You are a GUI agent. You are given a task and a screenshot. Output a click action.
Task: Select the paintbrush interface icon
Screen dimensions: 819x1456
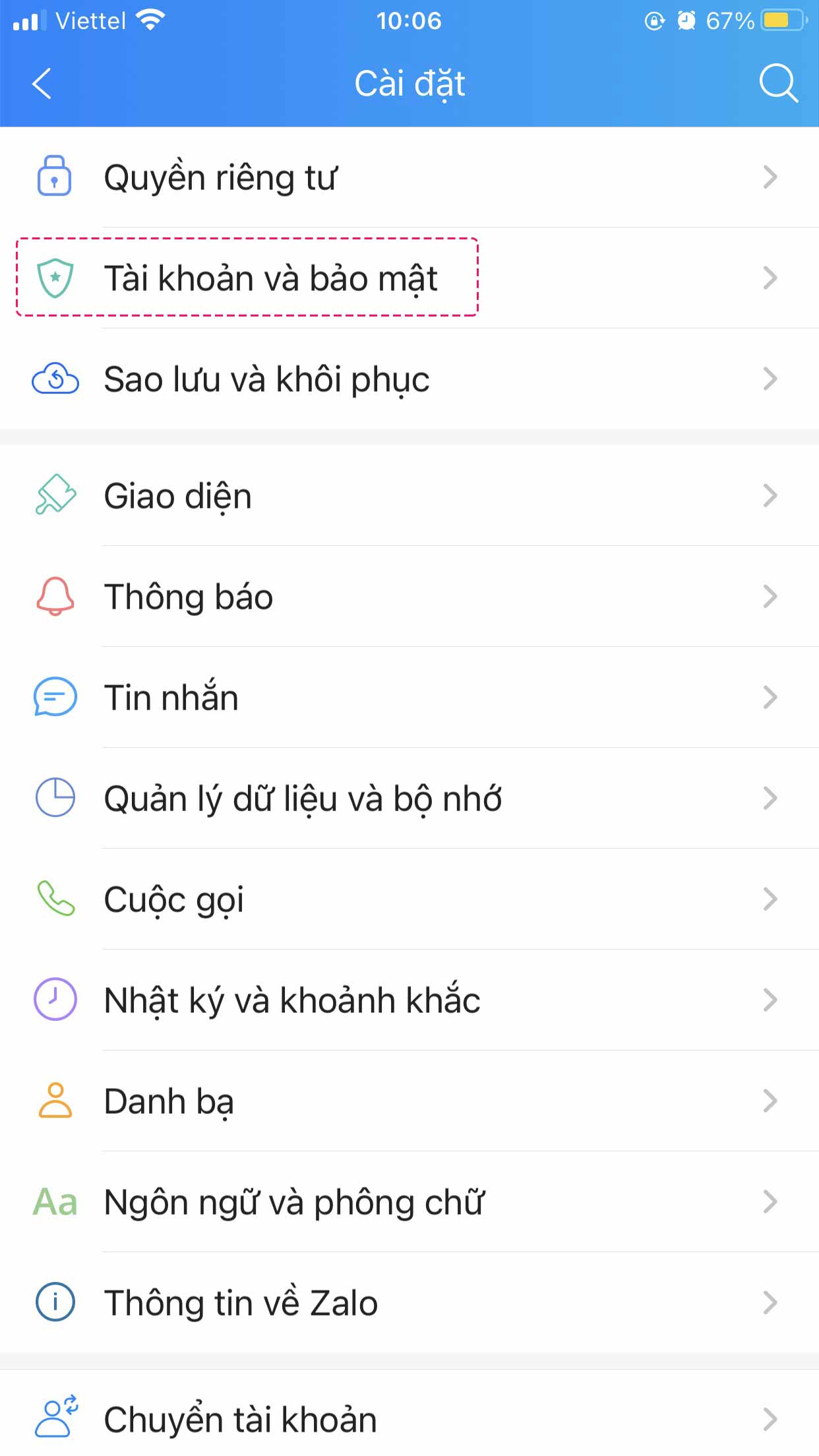tap(55, 497)
